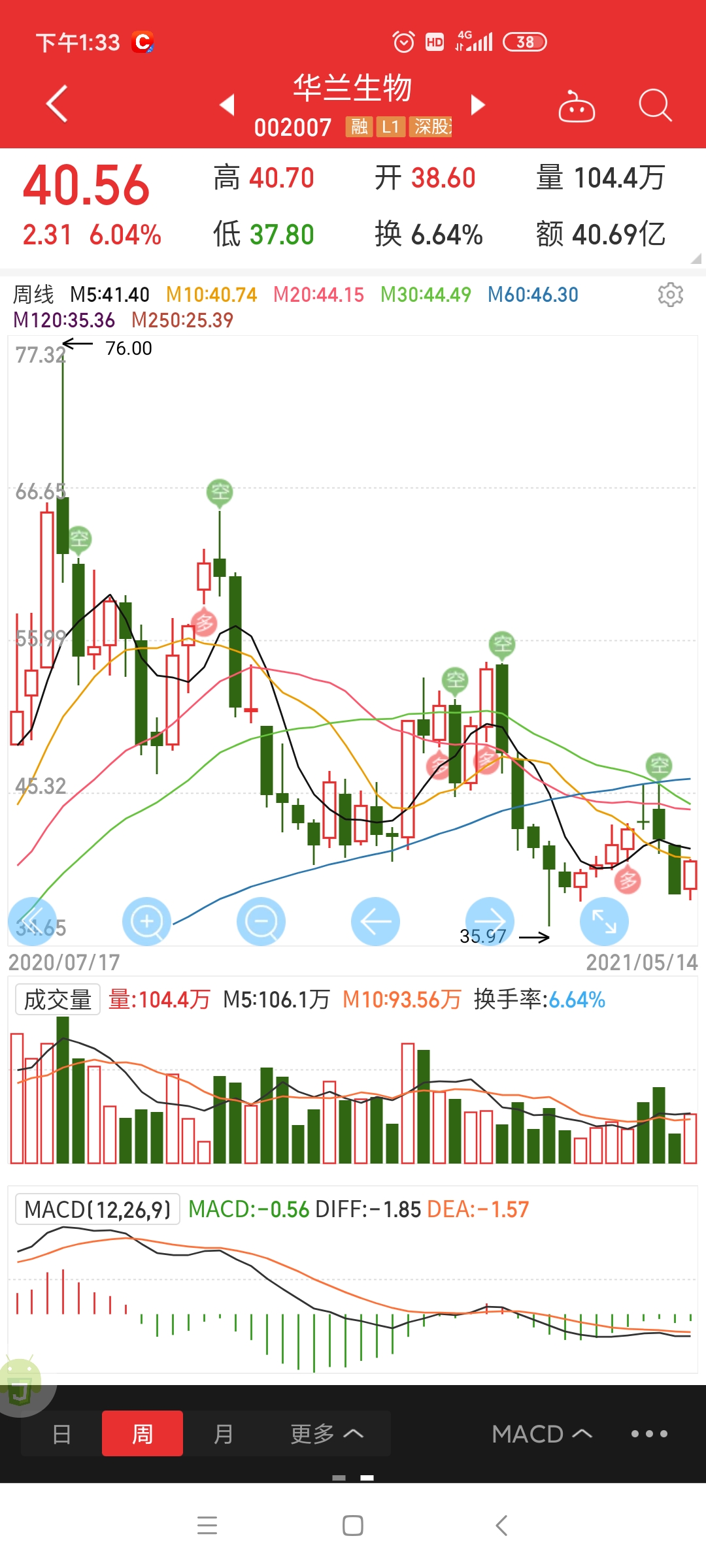Open chart settings gear

tap(670, 295)
